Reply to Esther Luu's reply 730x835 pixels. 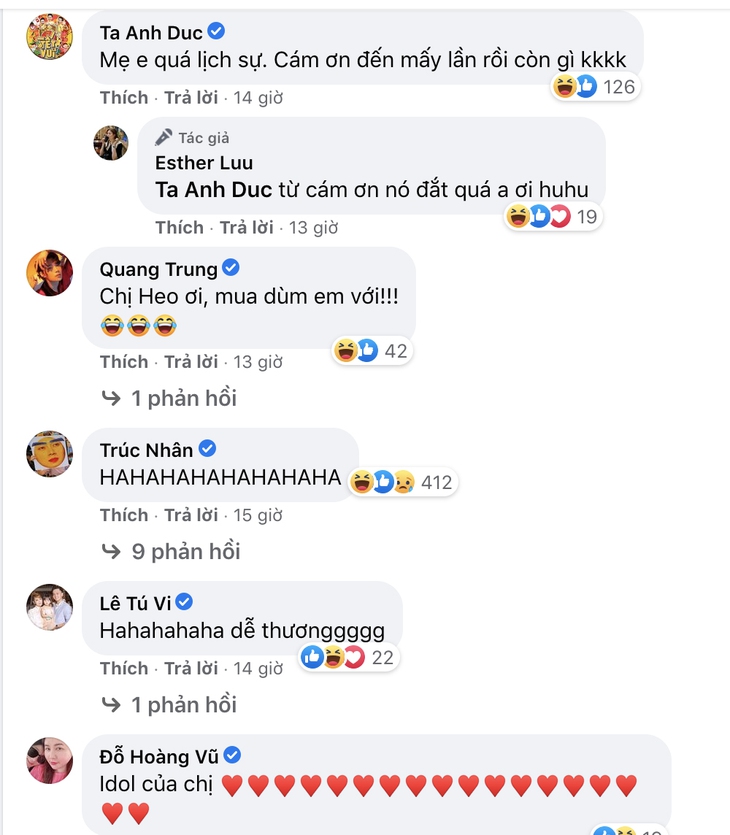coord(247,227)
